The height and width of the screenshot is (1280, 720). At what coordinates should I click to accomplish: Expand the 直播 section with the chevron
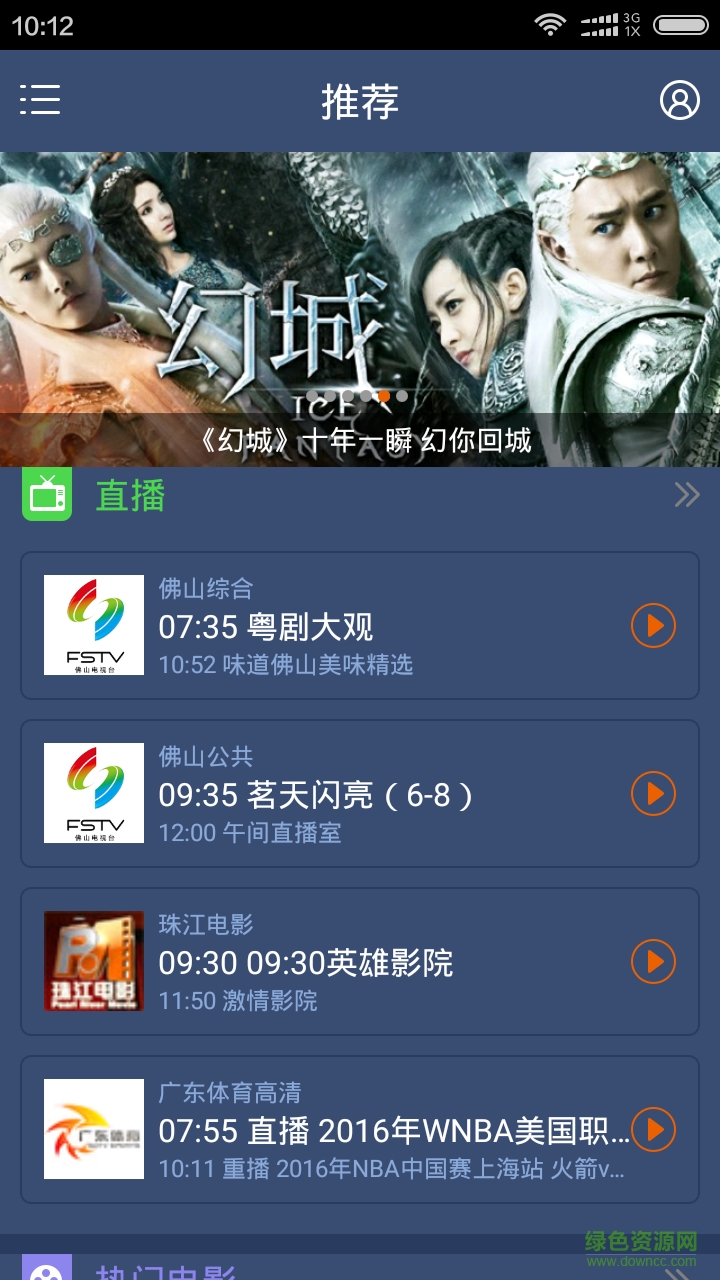pyautogui.click(x=686, y=493)
